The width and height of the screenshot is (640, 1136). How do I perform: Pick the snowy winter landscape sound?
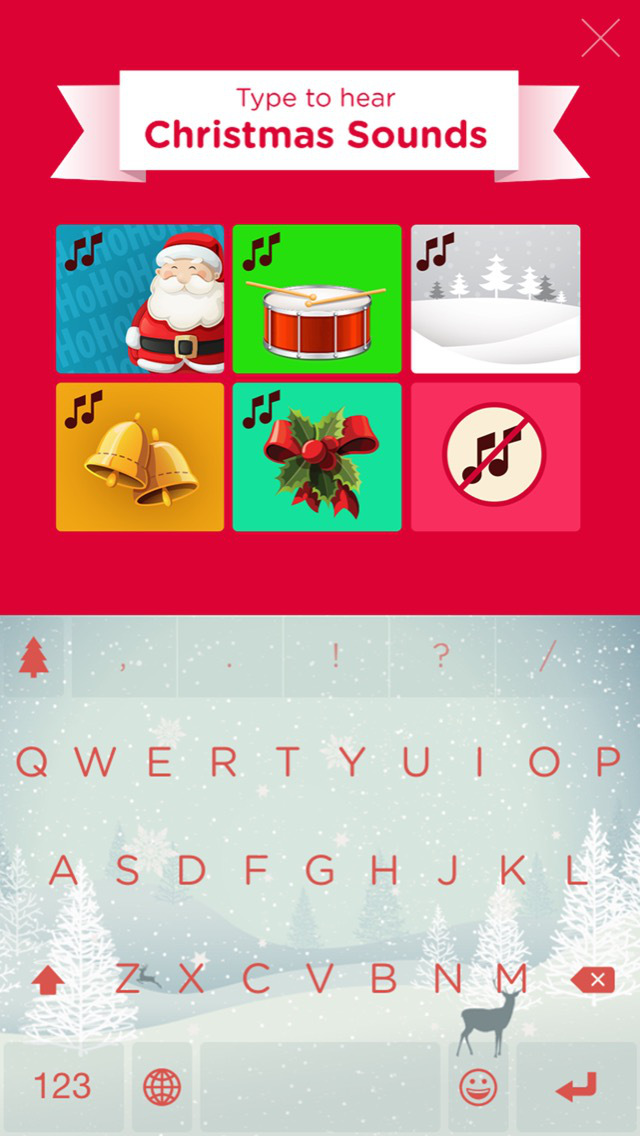tap(495, 299)
